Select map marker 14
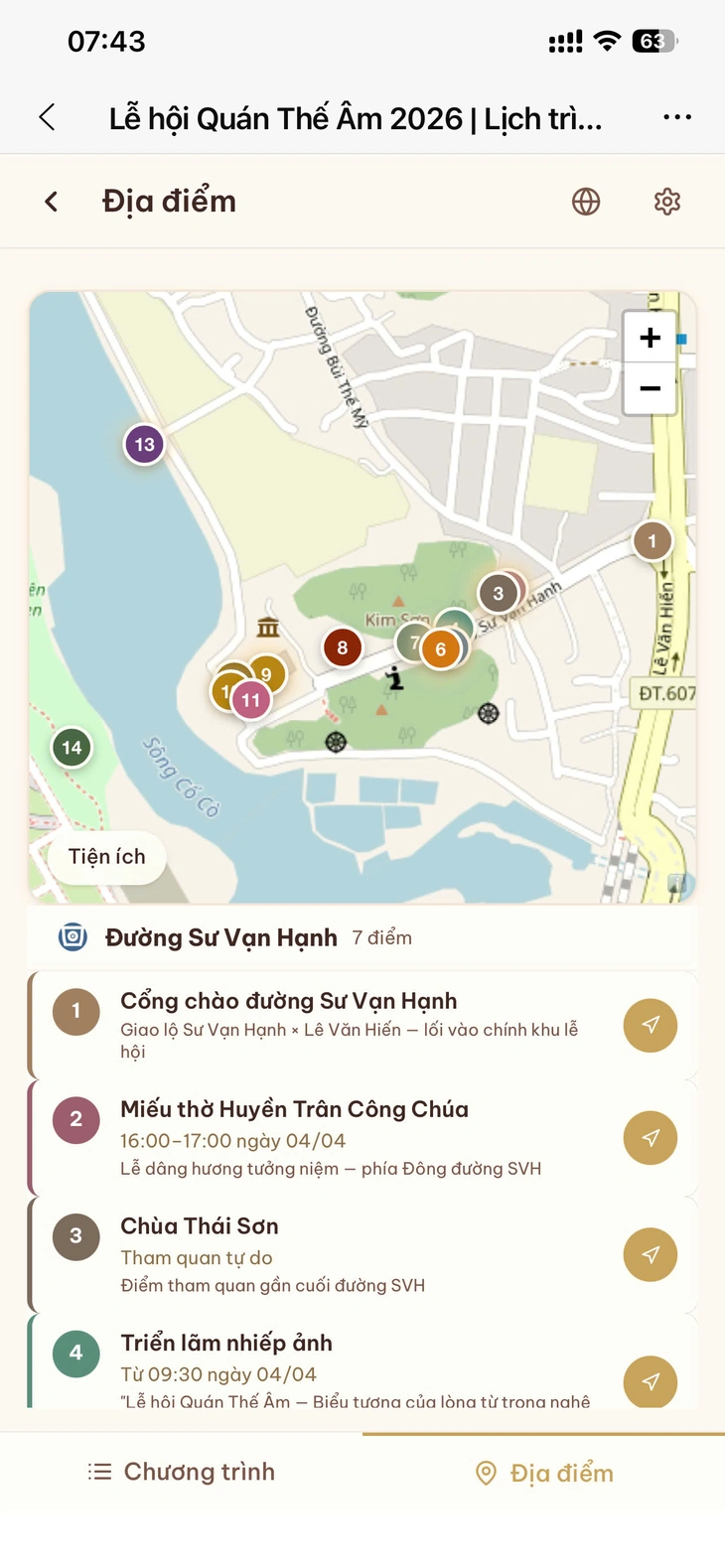The height and width of the screenshot is (1568, 725). pyautogui.click(x=72, y=748)
